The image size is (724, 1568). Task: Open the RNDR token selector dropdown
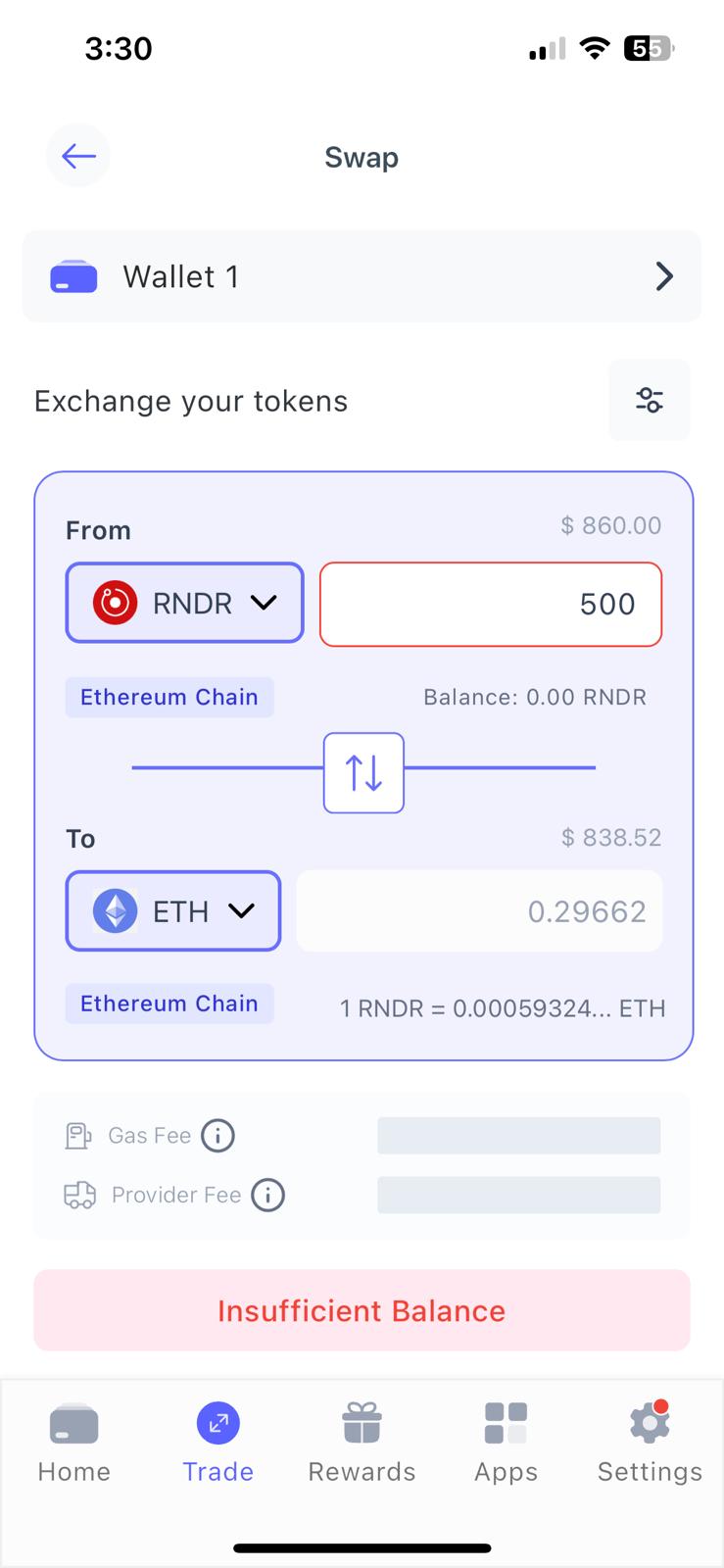(264, 603)
